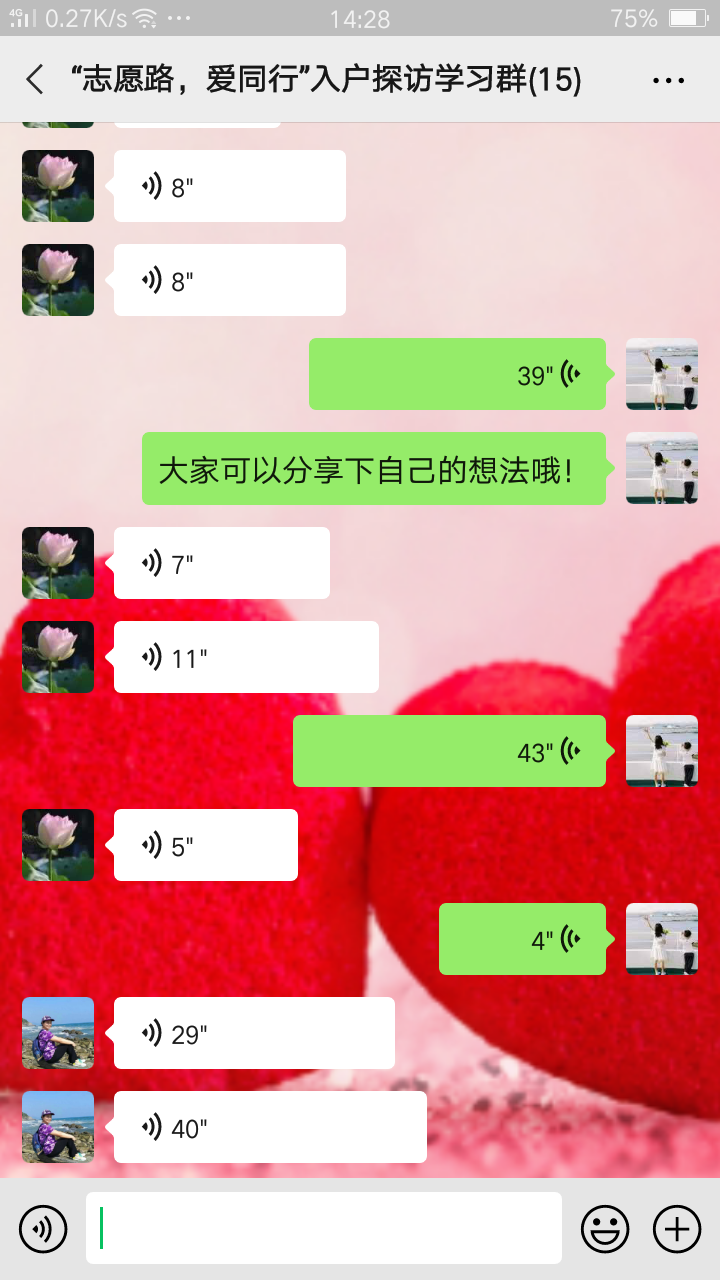Play the 39-second voice message
The width and height of the screenshot is (720, 1280).
[x=457, y=374]
